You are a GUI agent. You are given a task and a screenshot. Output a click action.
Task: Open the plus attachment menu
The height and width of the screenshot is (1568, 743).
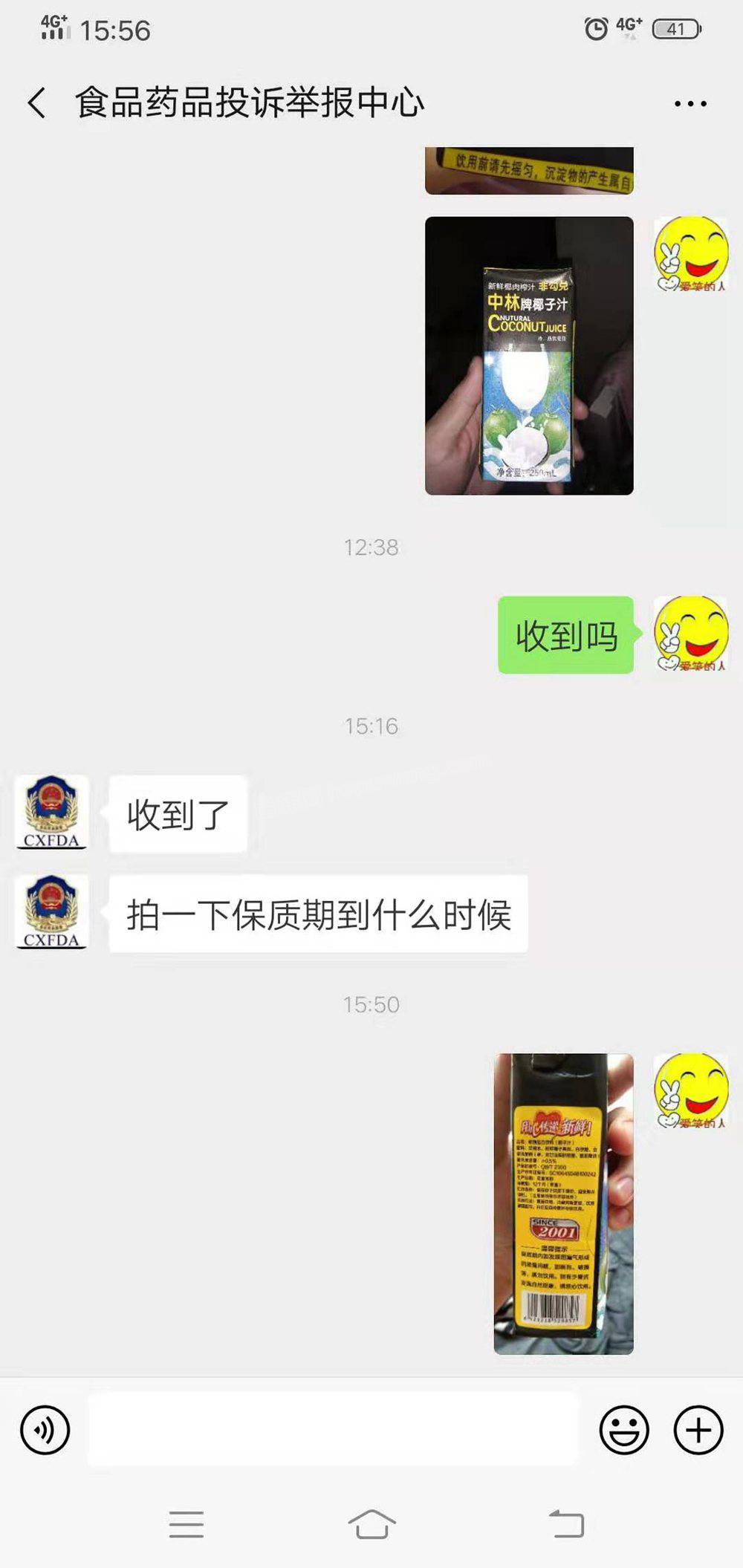(698, 1429)
